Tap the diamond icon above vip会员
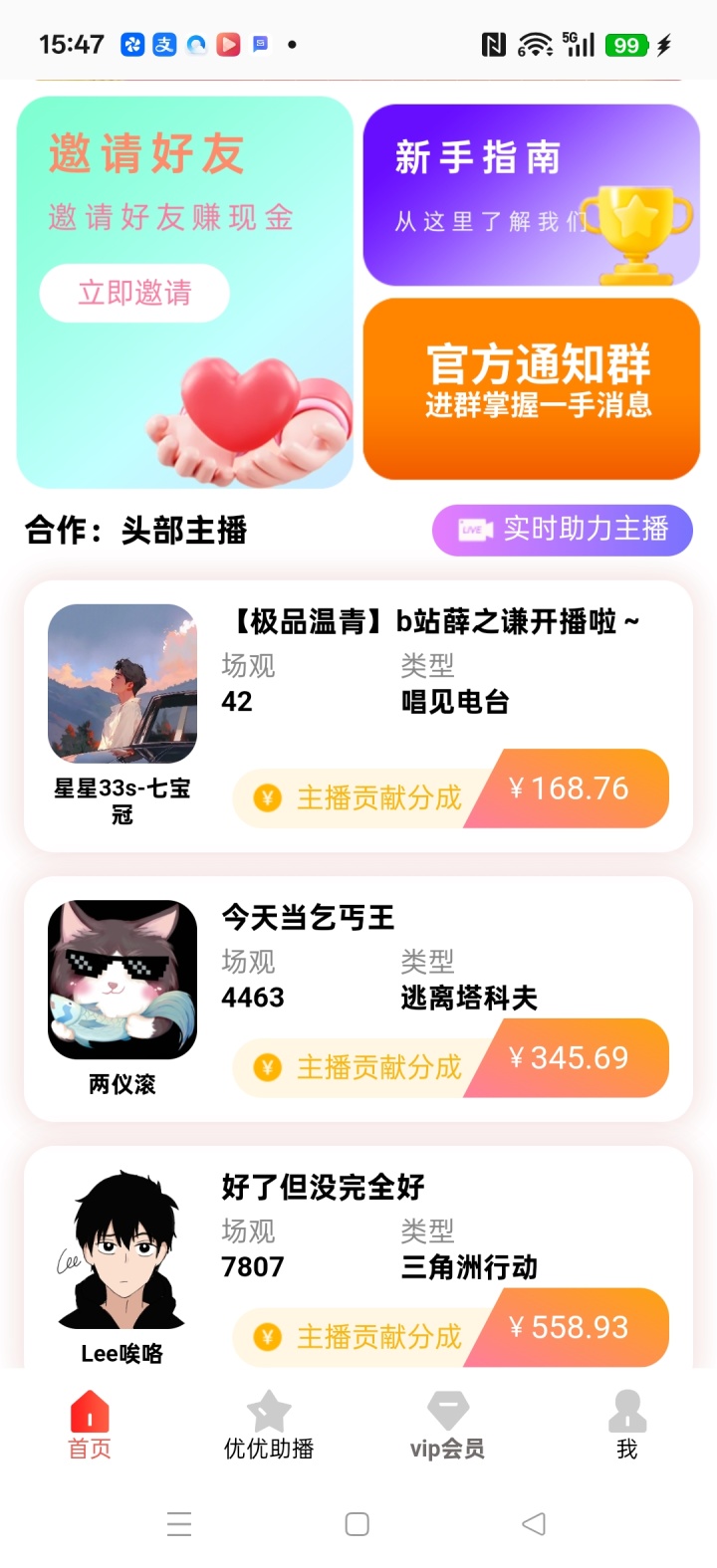Image resolution: width=717 pixels, height=1568 pixels. [x=447, y=1409]
